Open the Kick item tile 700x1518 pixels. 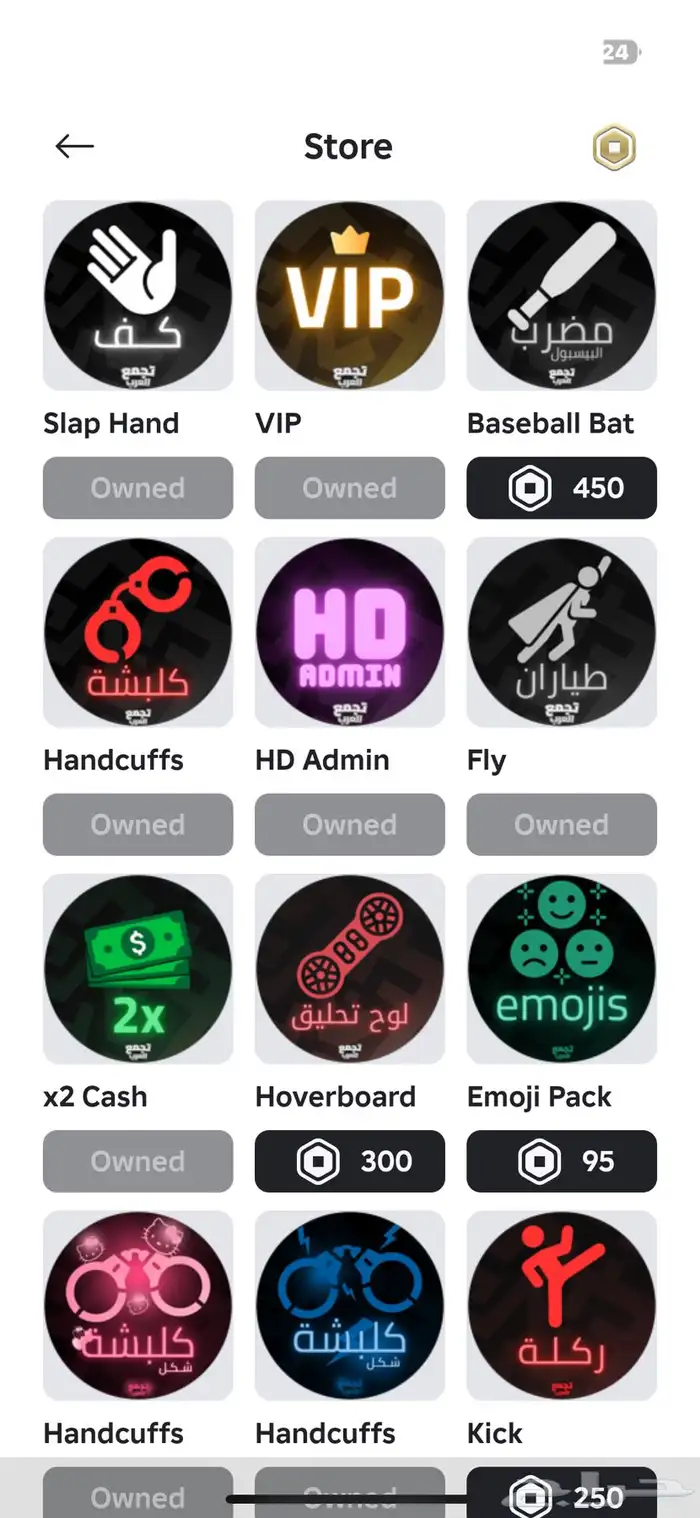[561, 1305]
